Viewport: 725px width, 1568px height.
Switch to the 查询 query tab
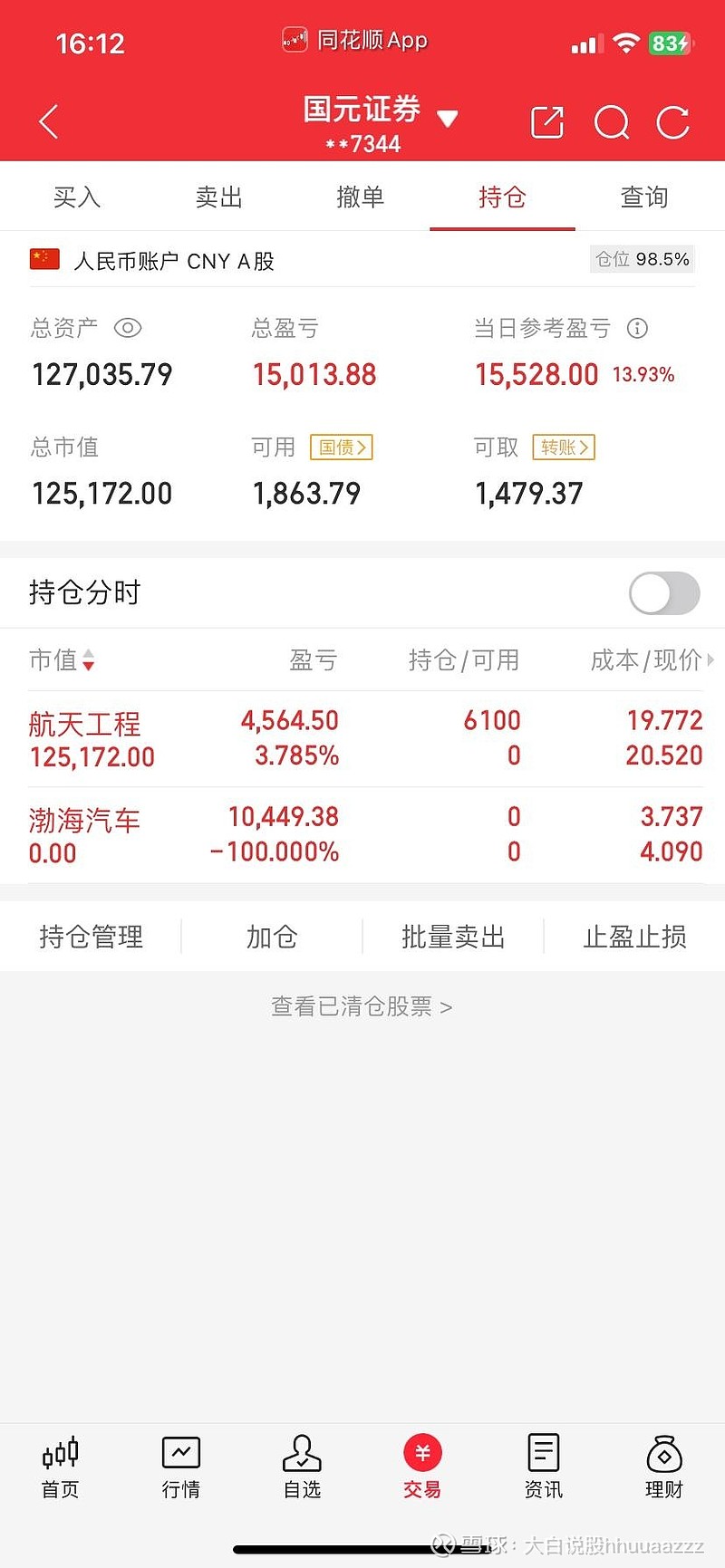pos(643,197)
